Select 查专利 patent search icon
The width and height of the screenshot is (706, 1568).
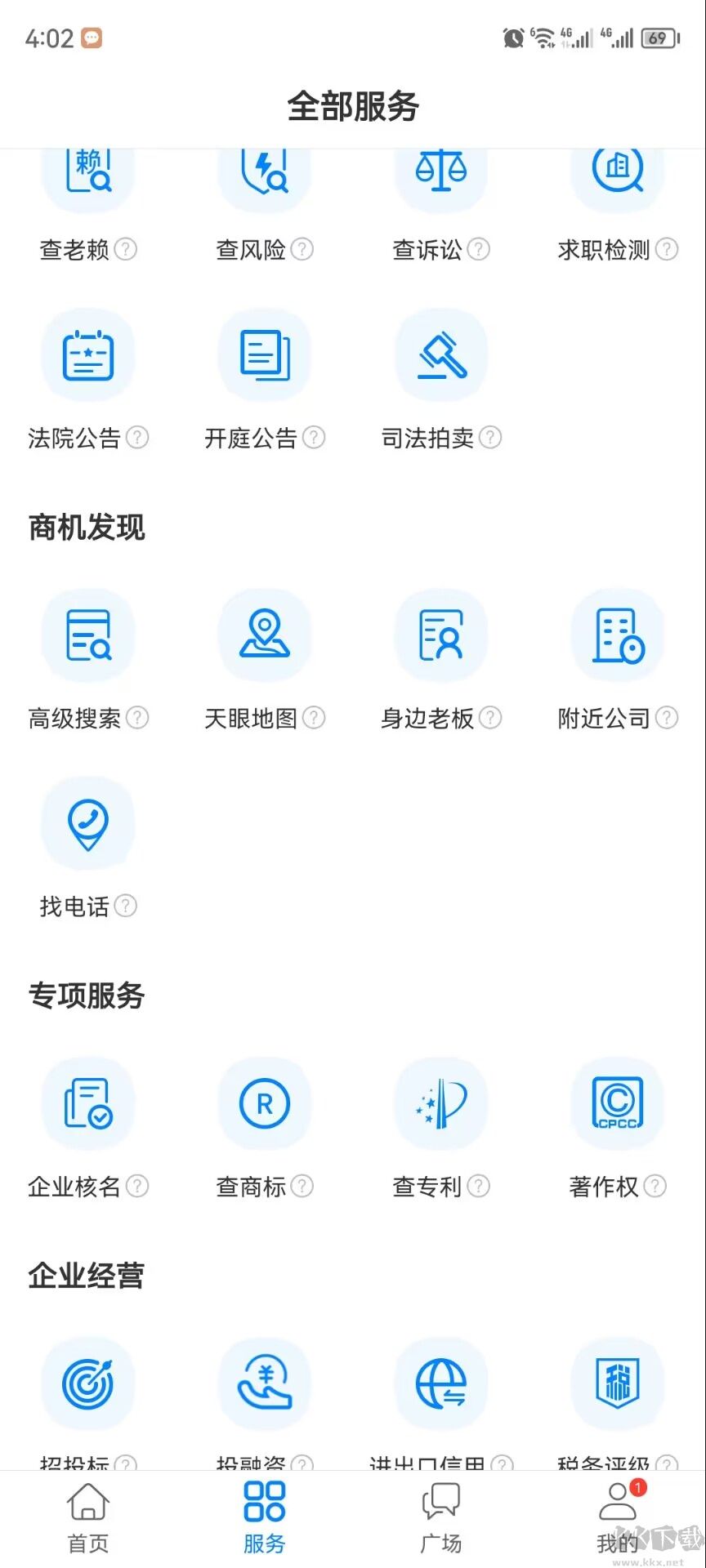(441, 1104)
